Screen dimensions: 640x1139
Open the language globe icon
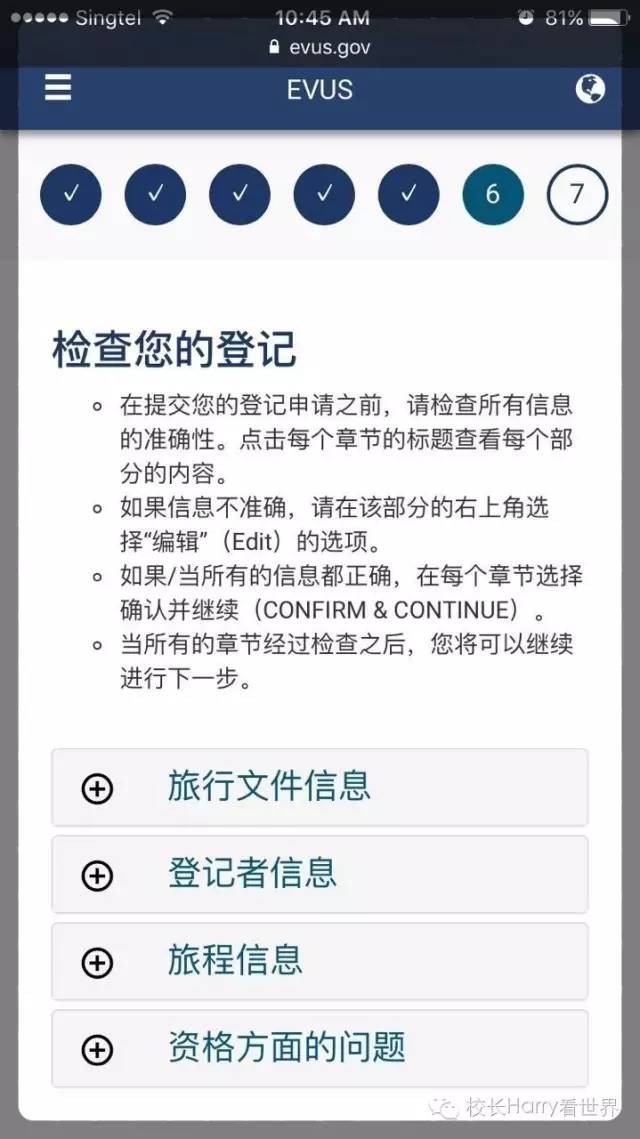(590, 89)
